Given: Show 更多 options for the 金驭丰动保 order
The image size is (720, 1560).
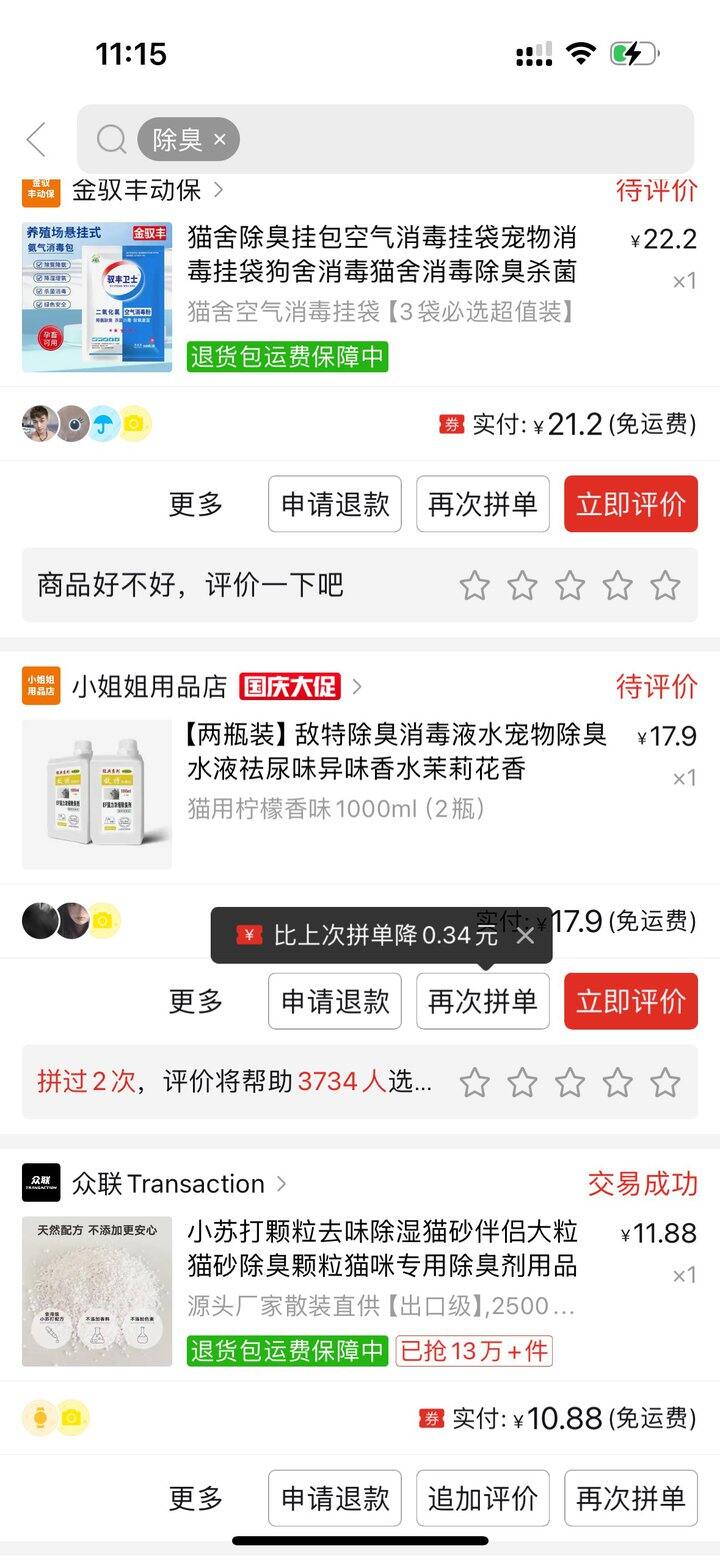Looking at the screenshot, I should (x=196, y=504).
